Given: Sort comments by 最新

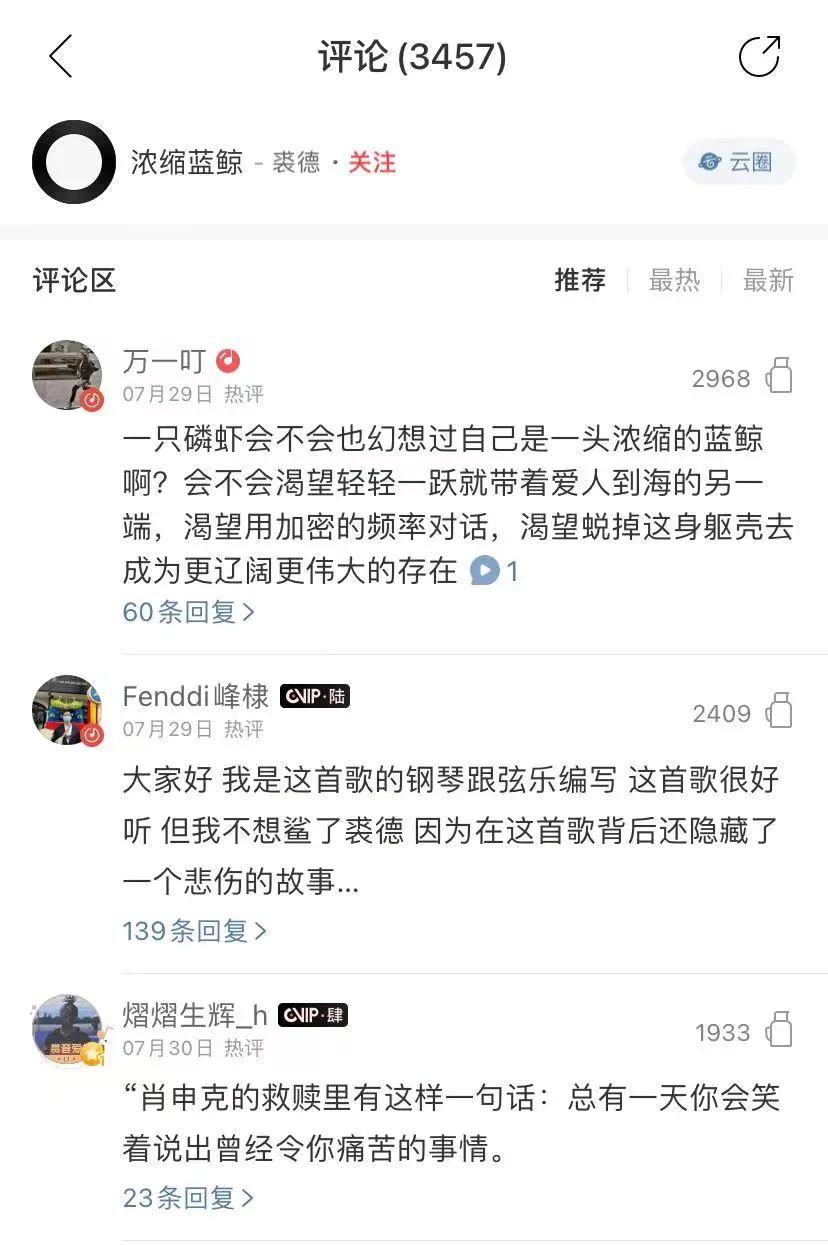Looking at the screenshot, I should (767, 281).
